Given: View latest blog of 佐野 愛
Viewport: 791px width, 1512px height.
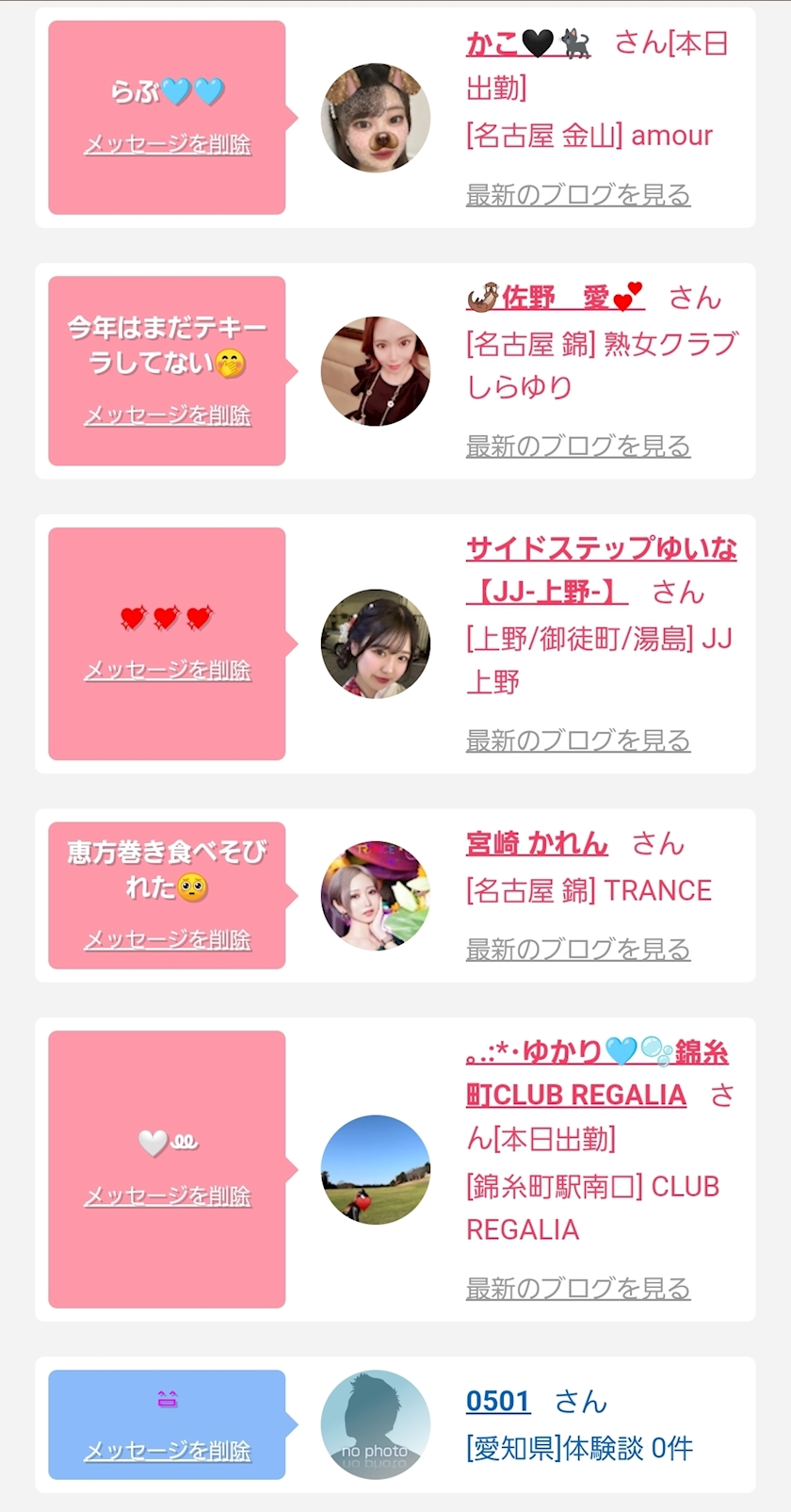Looking at the screenshot, I should (578, 446).
